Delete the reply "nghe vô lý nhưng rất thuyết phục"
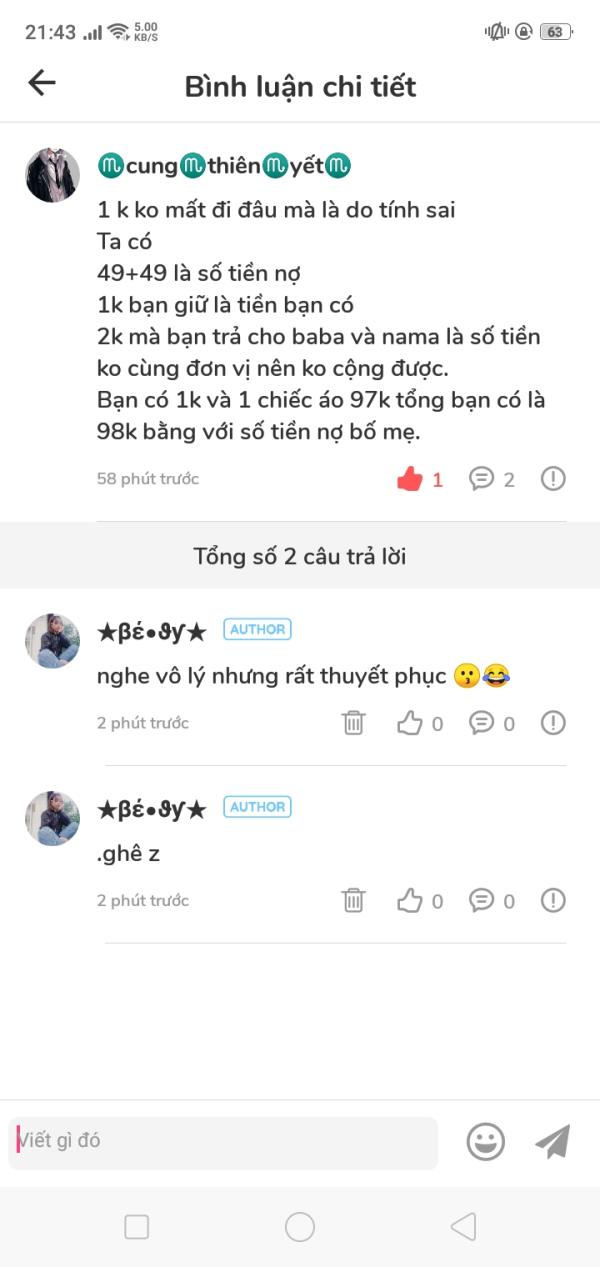 [353, 723]
